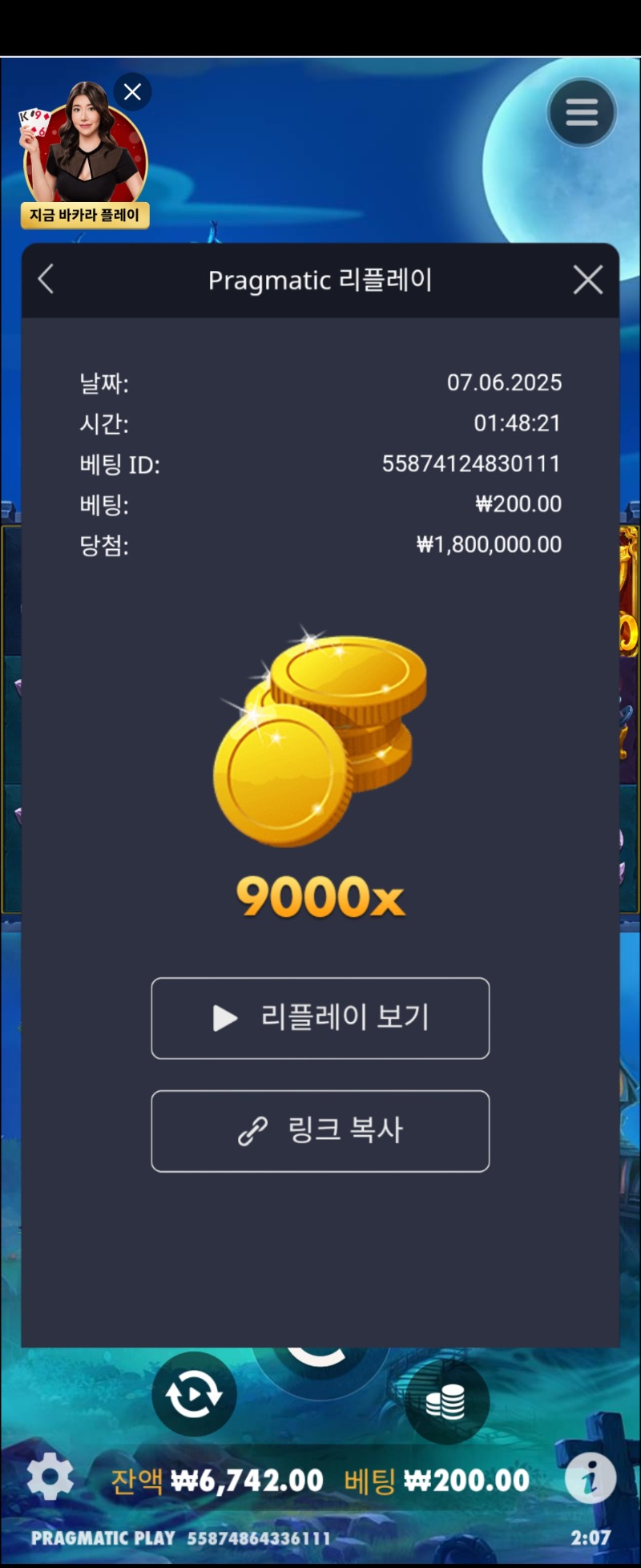This screenshot has width=641, height=1568.
Task: Open the game info button
Action: [x=591, y=1477]
